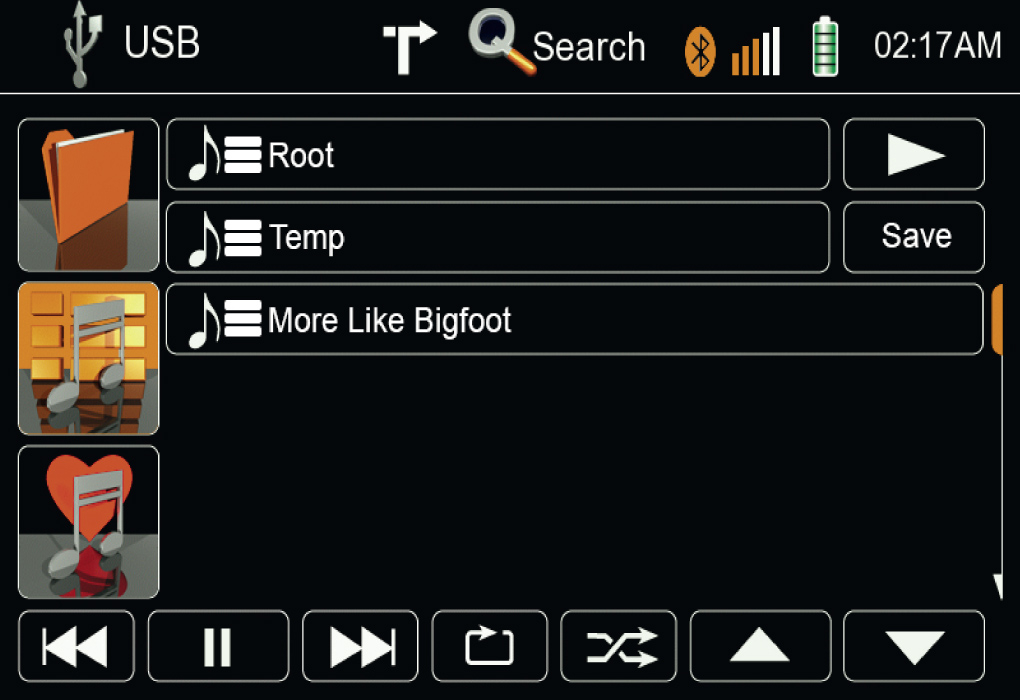The width and height of the screenshot is (1020, 700).
Task: Tap the play arrow button
Action: 914,154
